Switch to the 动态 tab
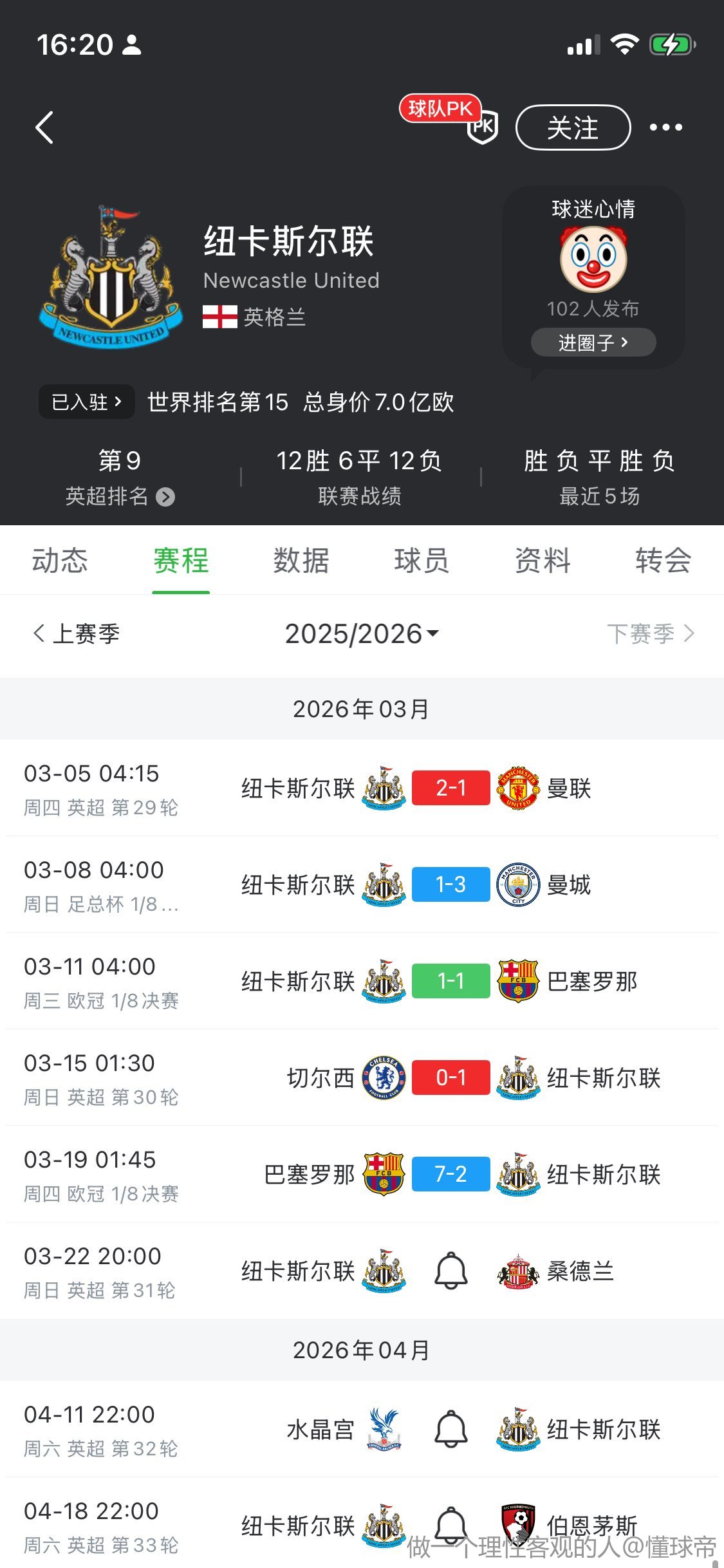Image resolution: width=724 pixels, height=1568 pixels. tap(60, 560)
